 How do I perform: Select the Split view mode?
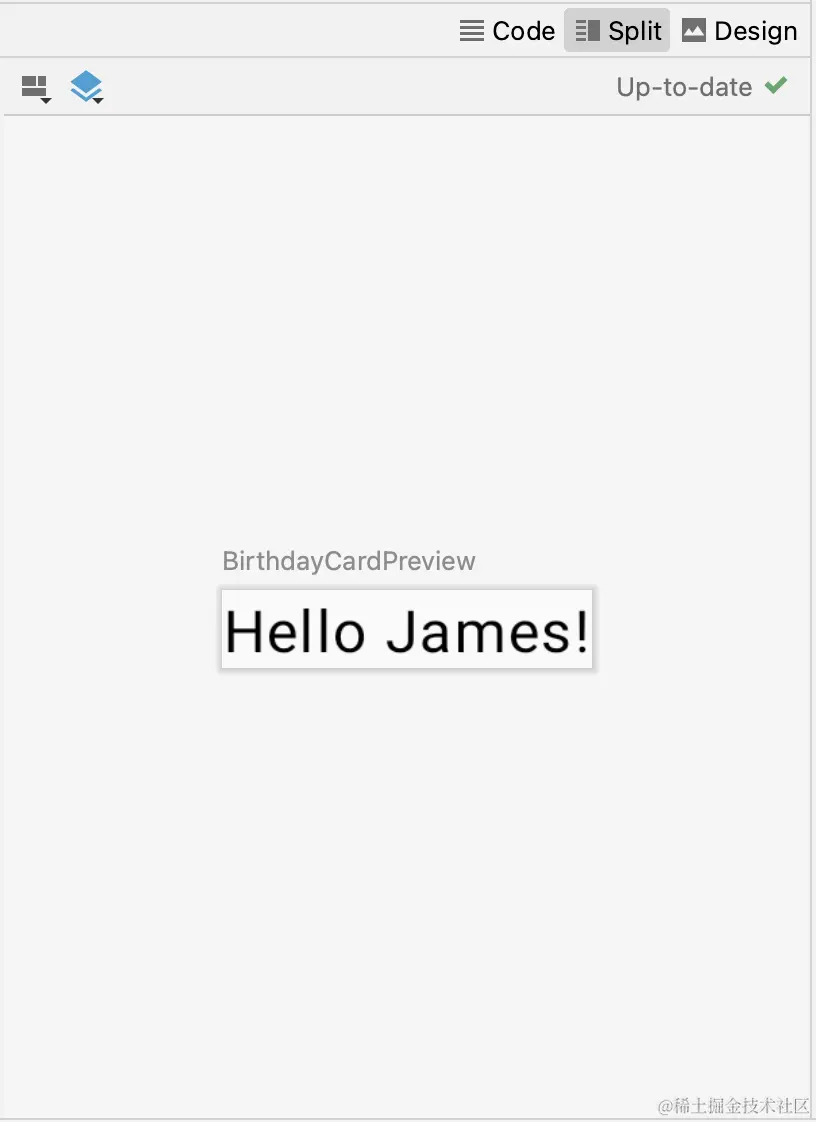click(618, 31)
